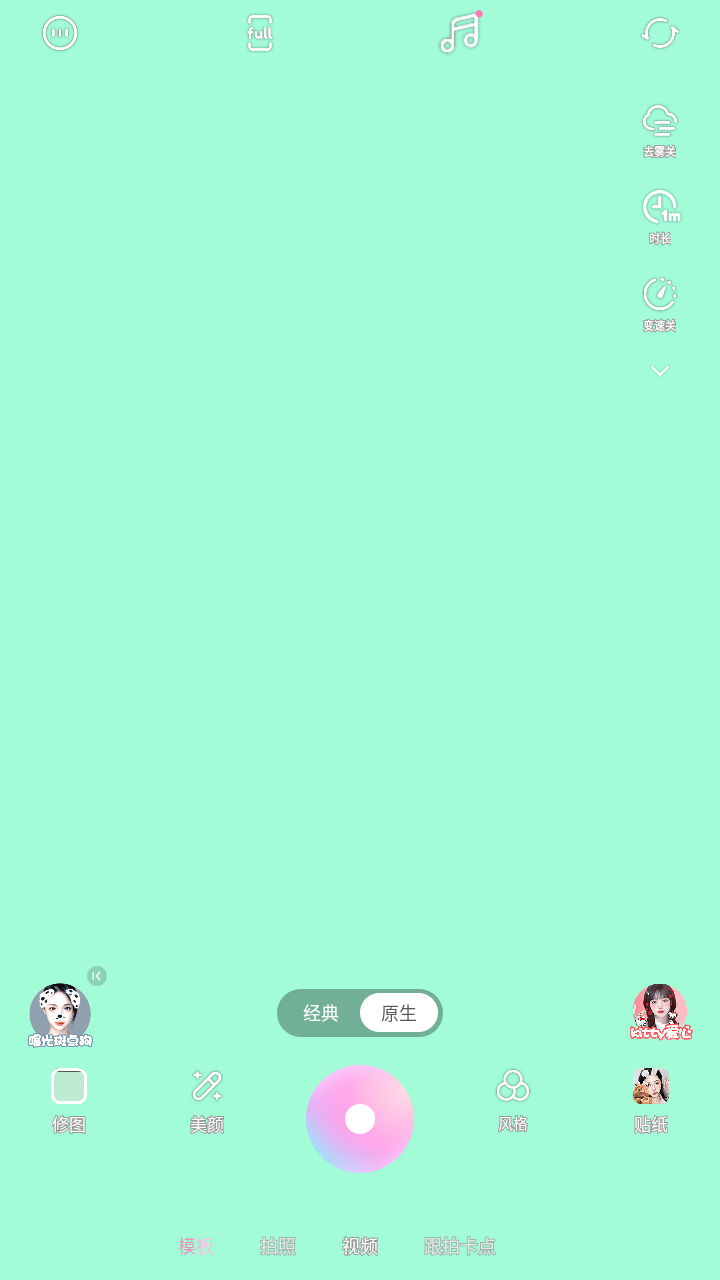
Task: Open the 贴纸 stickers panel
Action: point(651,1101)
